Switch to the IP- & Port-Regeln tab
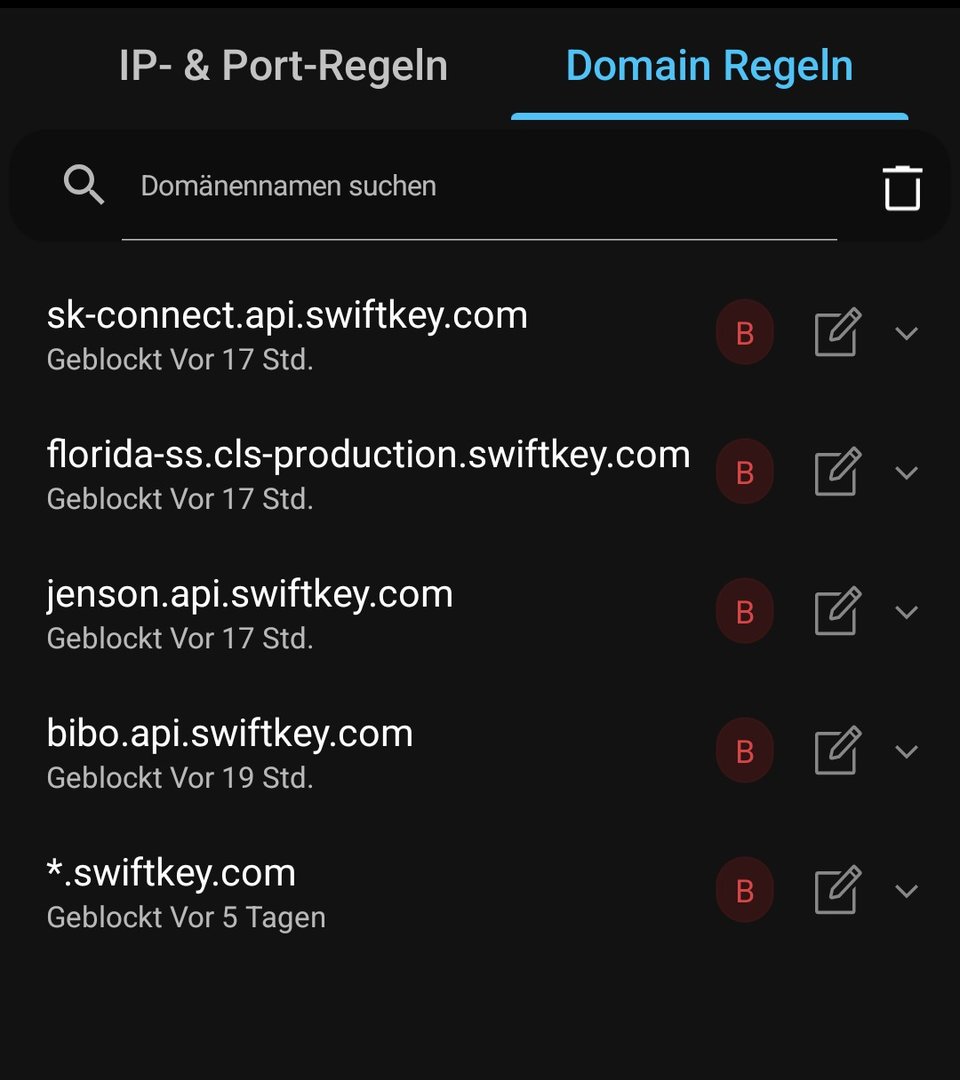Screen dimensions: 960x1080 click(x=283, y=66)
